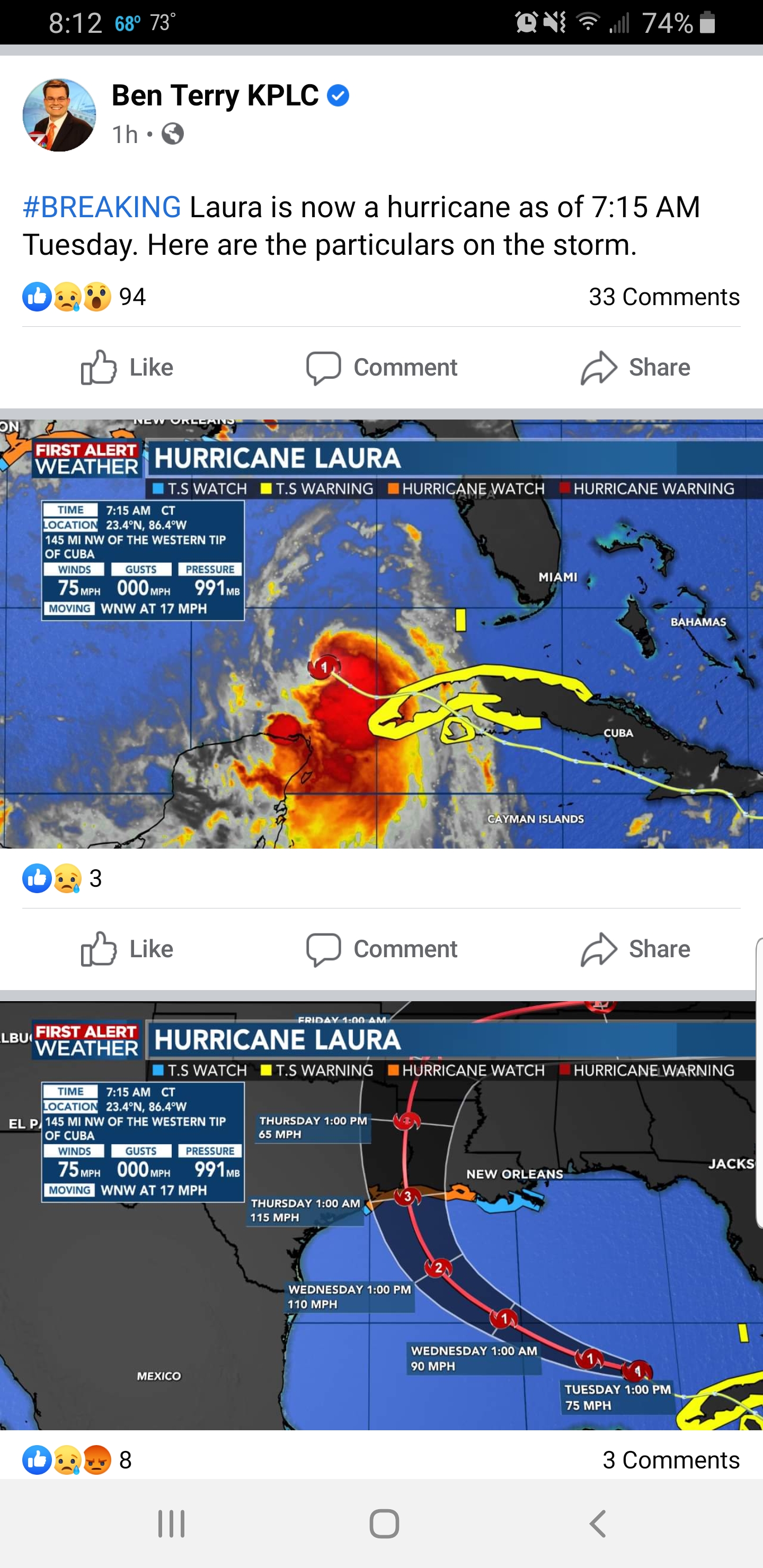This screenshot has height=1568, width=763.
Task: Like the satellite image photo
Action: (127, 949)
